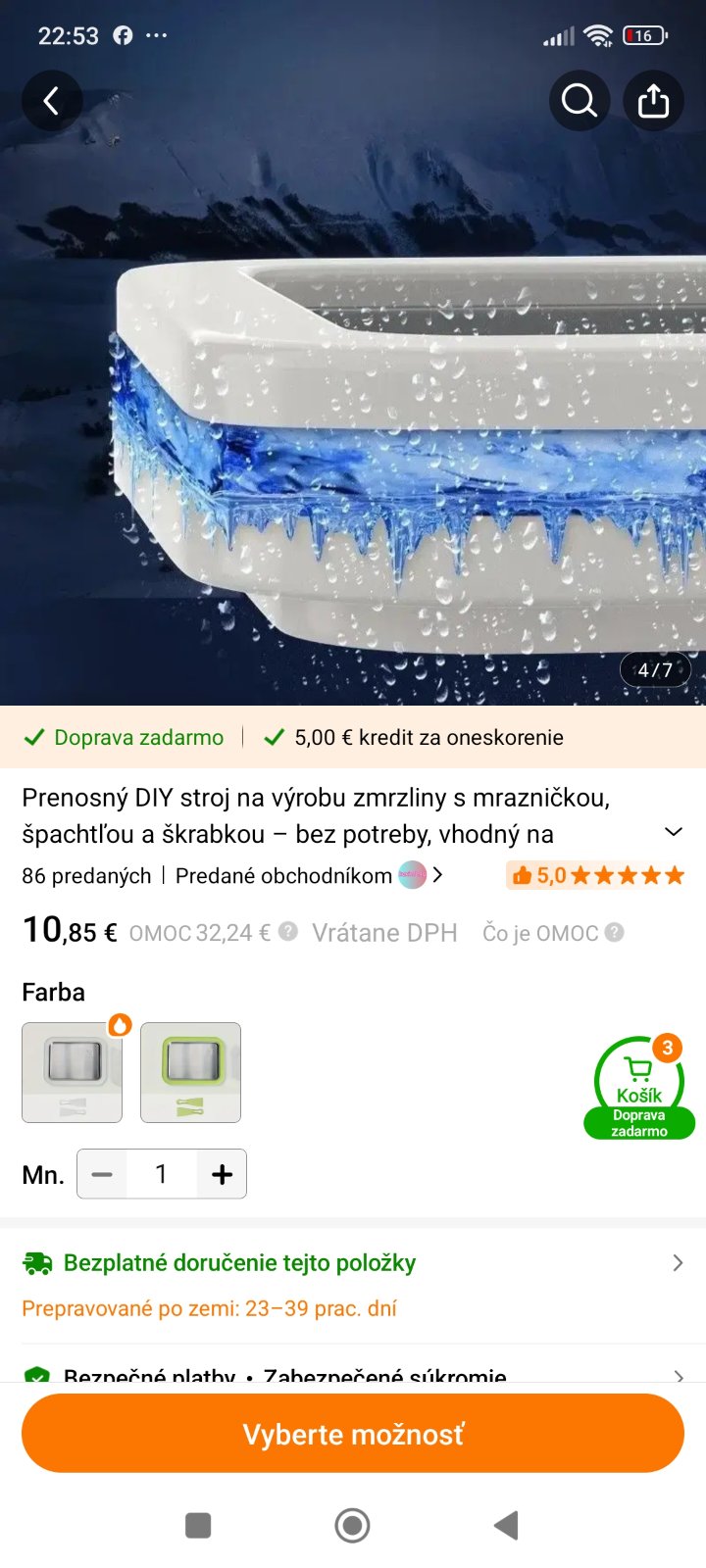
Task: Show info about the OMOC 32,24 € price
Action: tap(288, 932)
